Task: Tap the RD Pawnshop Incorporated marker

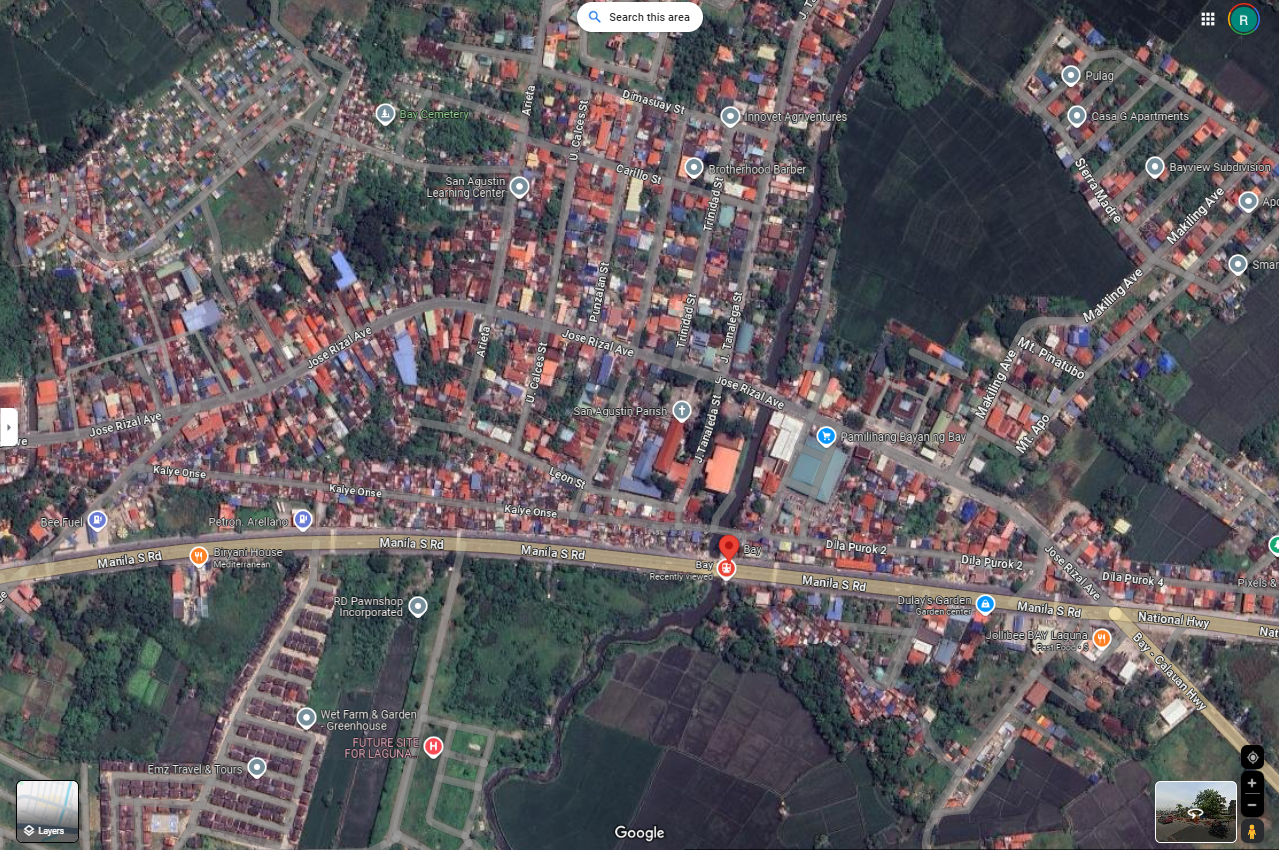Action: pos(418,606)
